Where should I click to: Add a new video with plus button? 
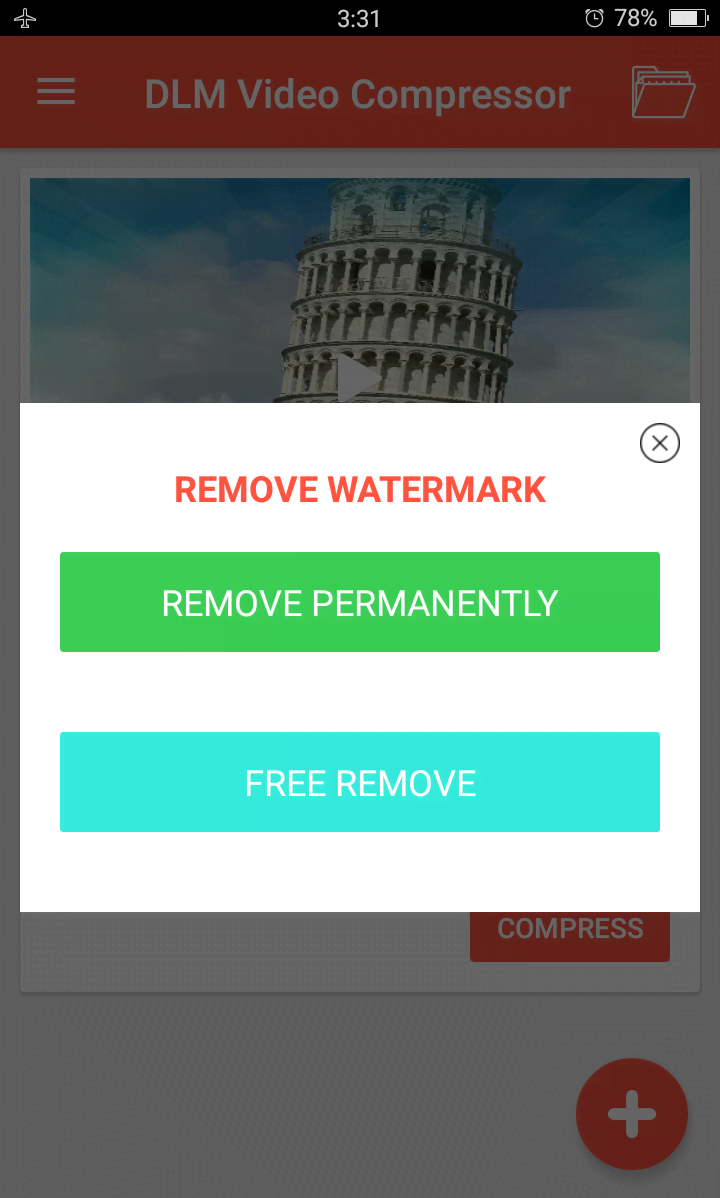pyautogui.click(x=632, y=1114)
